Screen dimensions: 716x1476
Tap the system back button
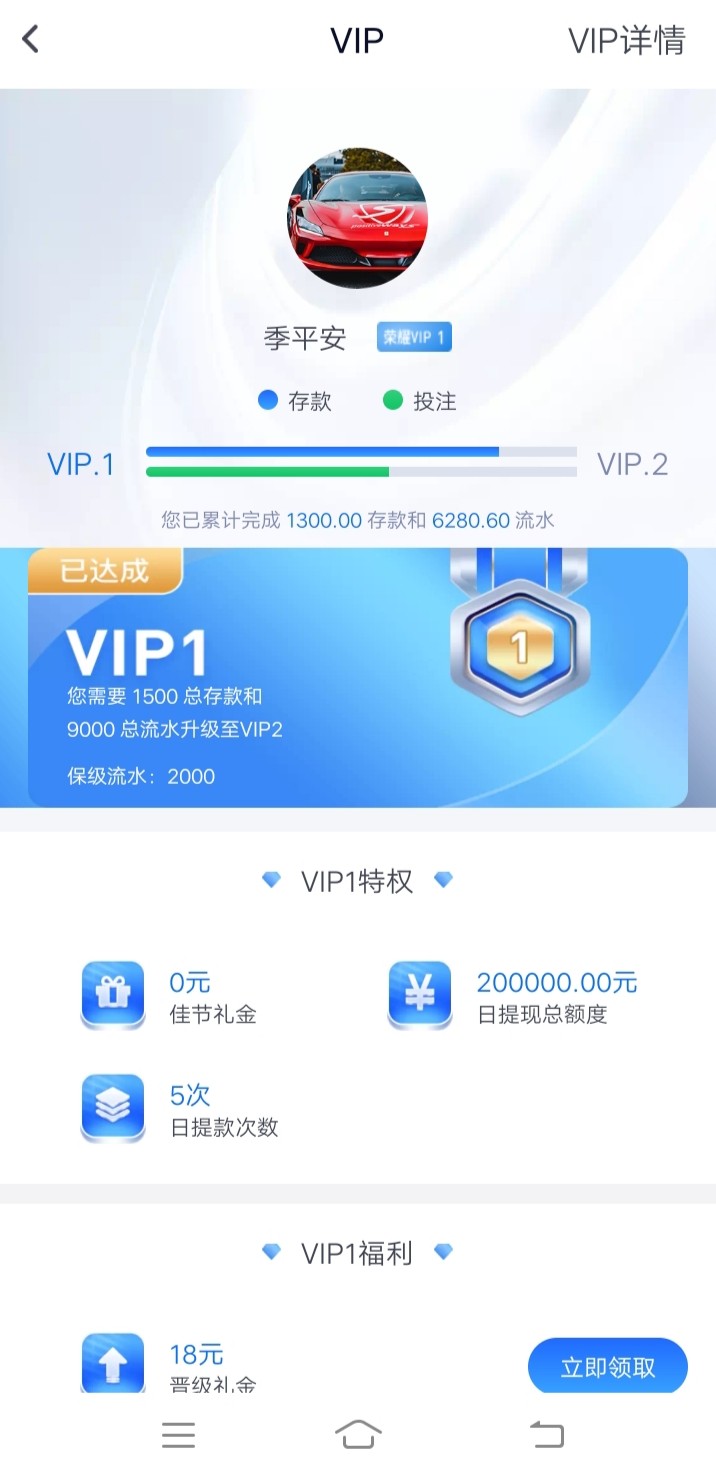coord(546,1435)
